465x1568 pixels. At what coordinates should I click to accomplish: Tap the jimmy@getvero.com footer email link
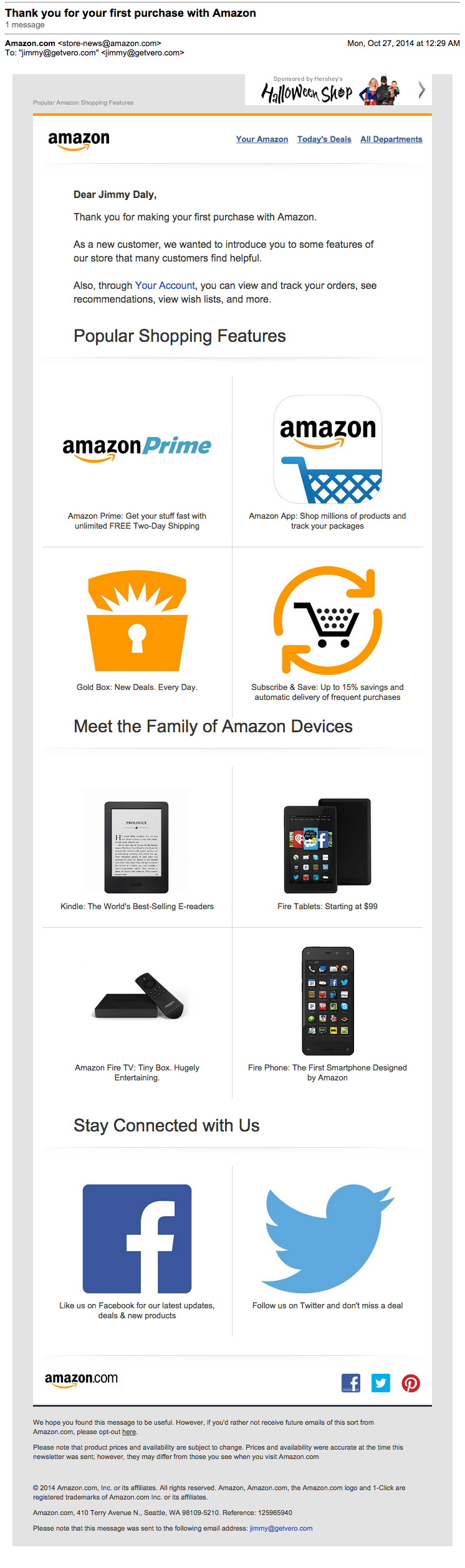pyautogui.click(x=281, y=1528)
